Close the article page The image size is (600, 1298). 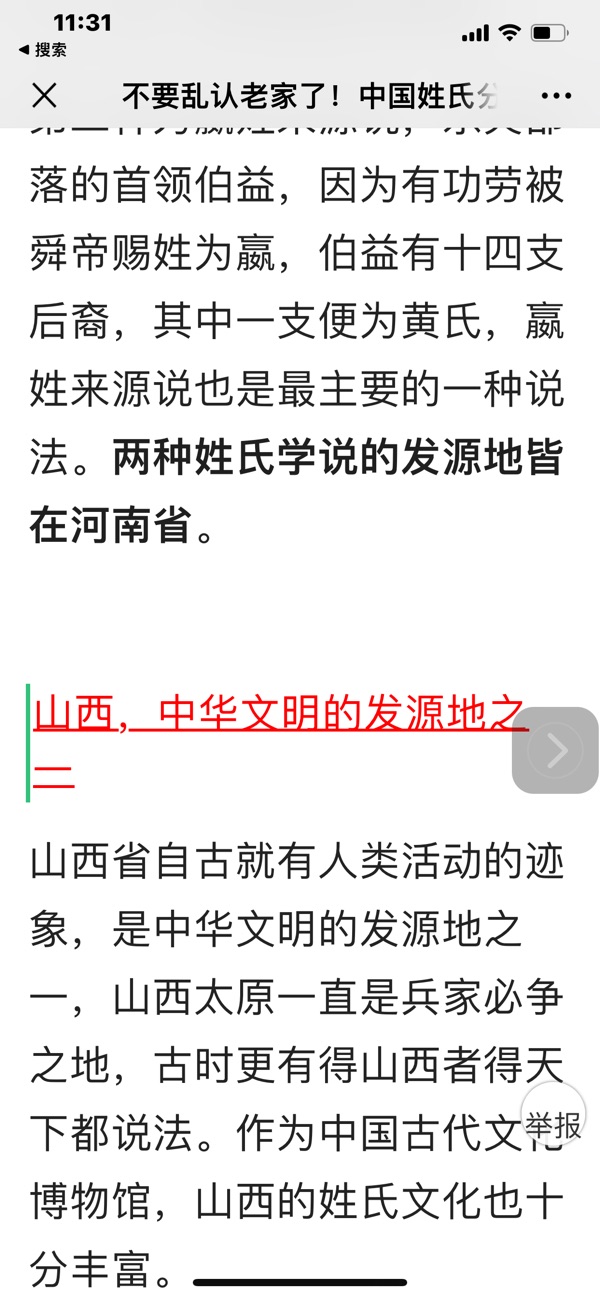pyautogui.click(x=44, y=96)
